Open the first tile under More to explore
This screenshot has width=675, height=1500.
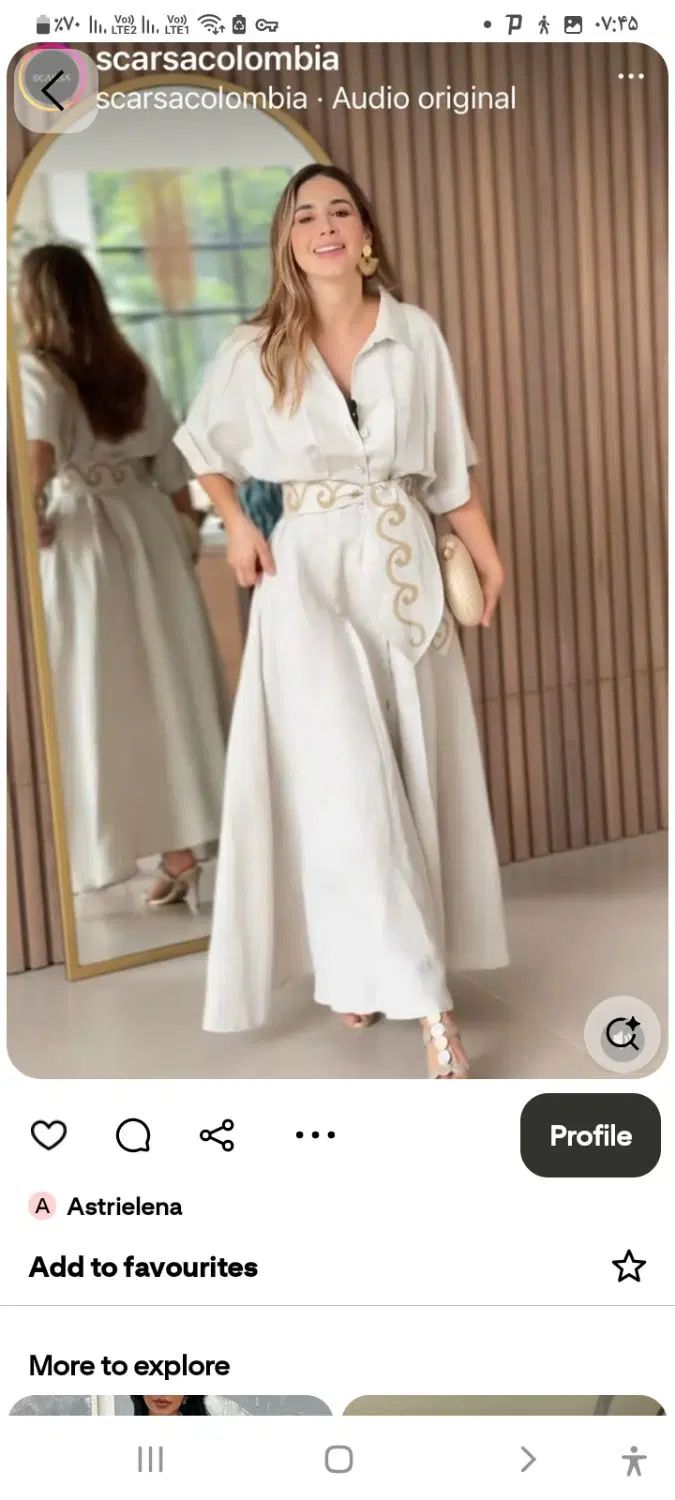(170, 1405)
